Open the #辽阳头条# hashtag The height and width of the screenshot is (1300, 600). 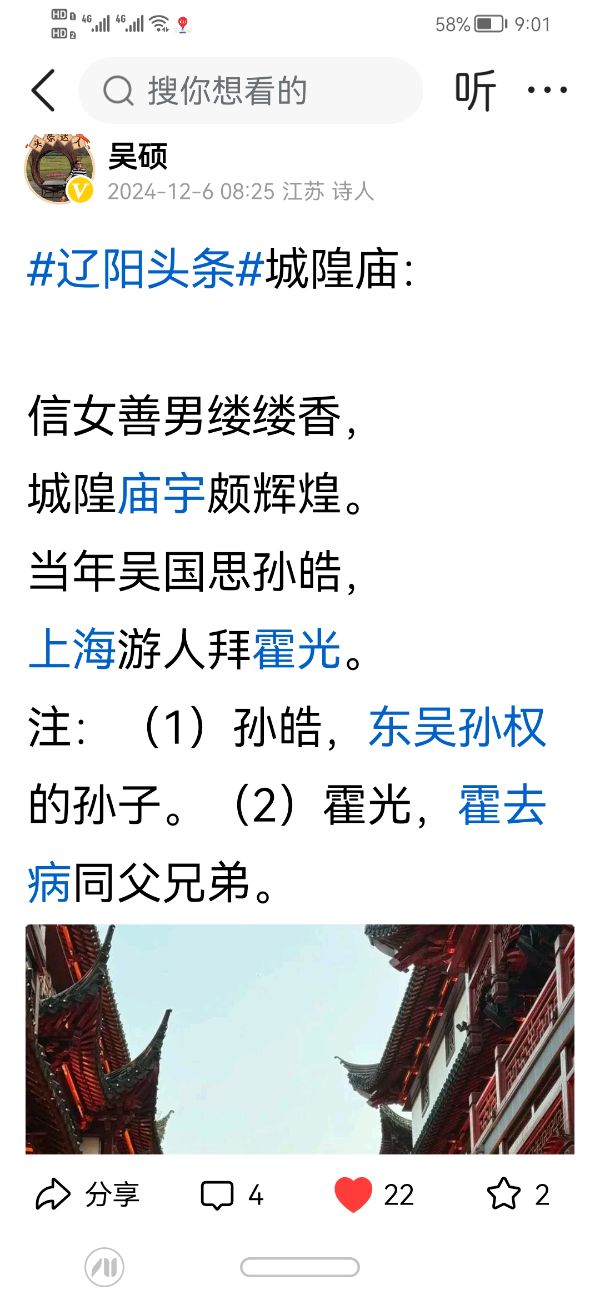click(146, 270)
